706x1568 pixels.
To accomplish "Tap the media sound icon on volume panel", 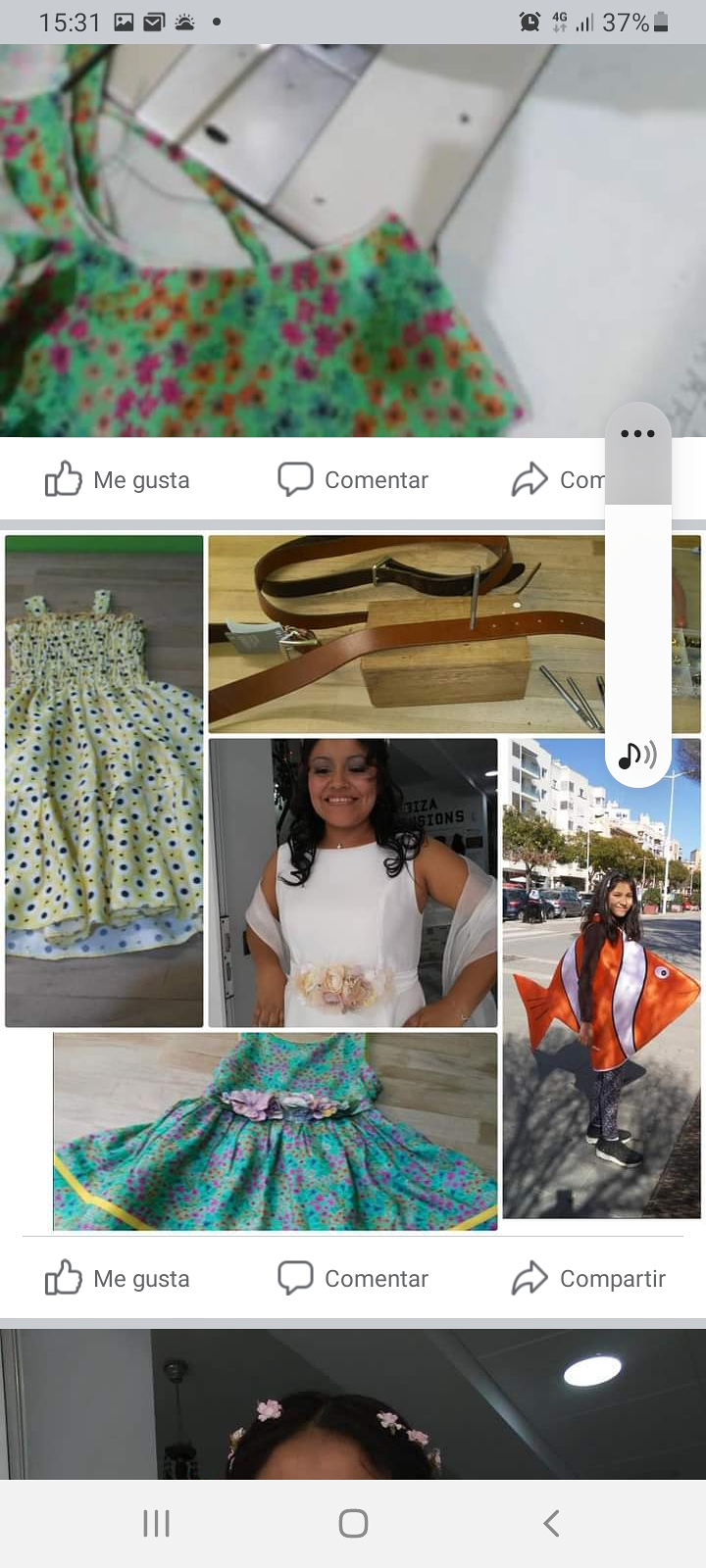I will pyautogui.click(x=637, y=756).
